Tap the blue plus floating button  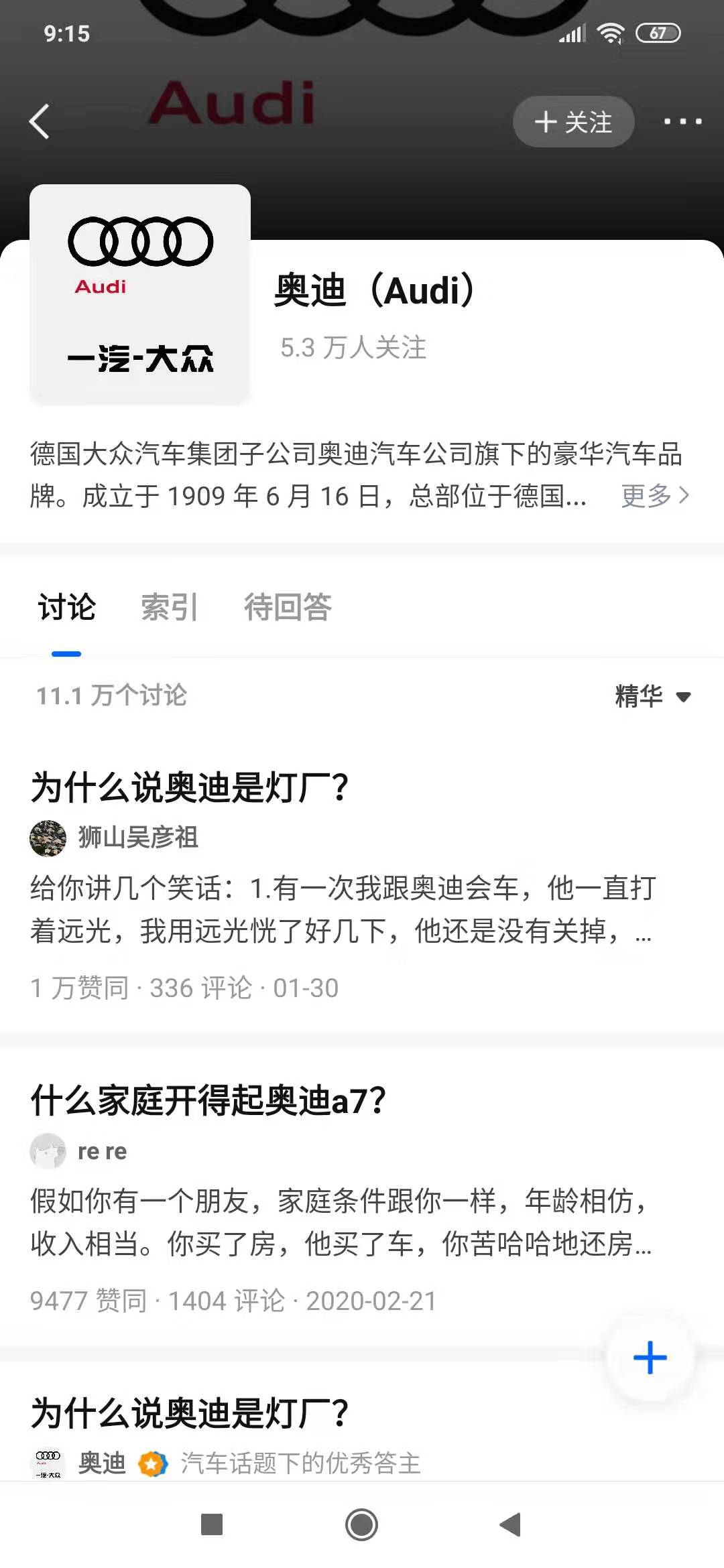coord(650,1358)
